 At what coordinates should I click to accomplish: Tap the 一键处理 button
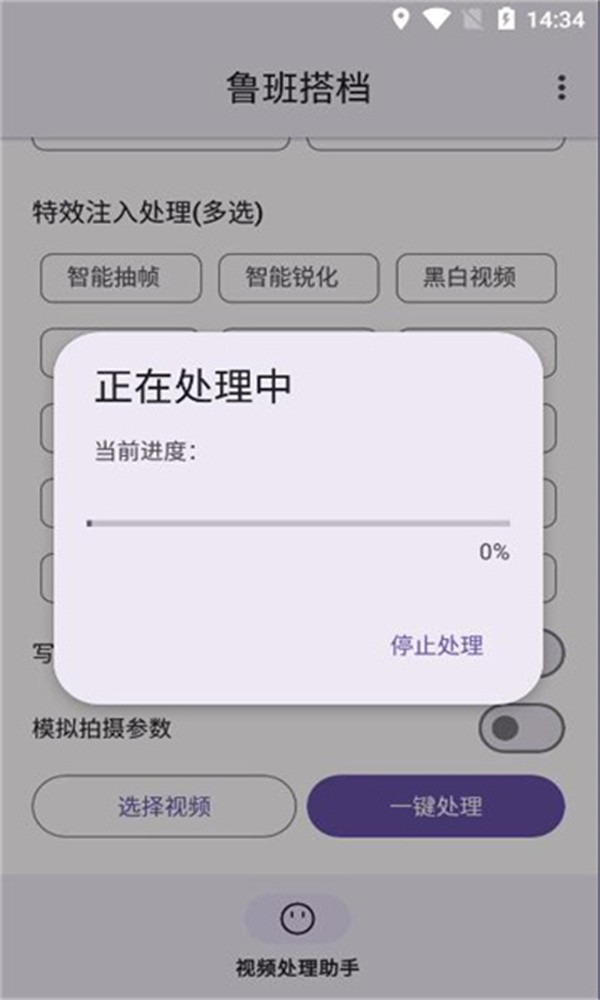pos(436,806)
